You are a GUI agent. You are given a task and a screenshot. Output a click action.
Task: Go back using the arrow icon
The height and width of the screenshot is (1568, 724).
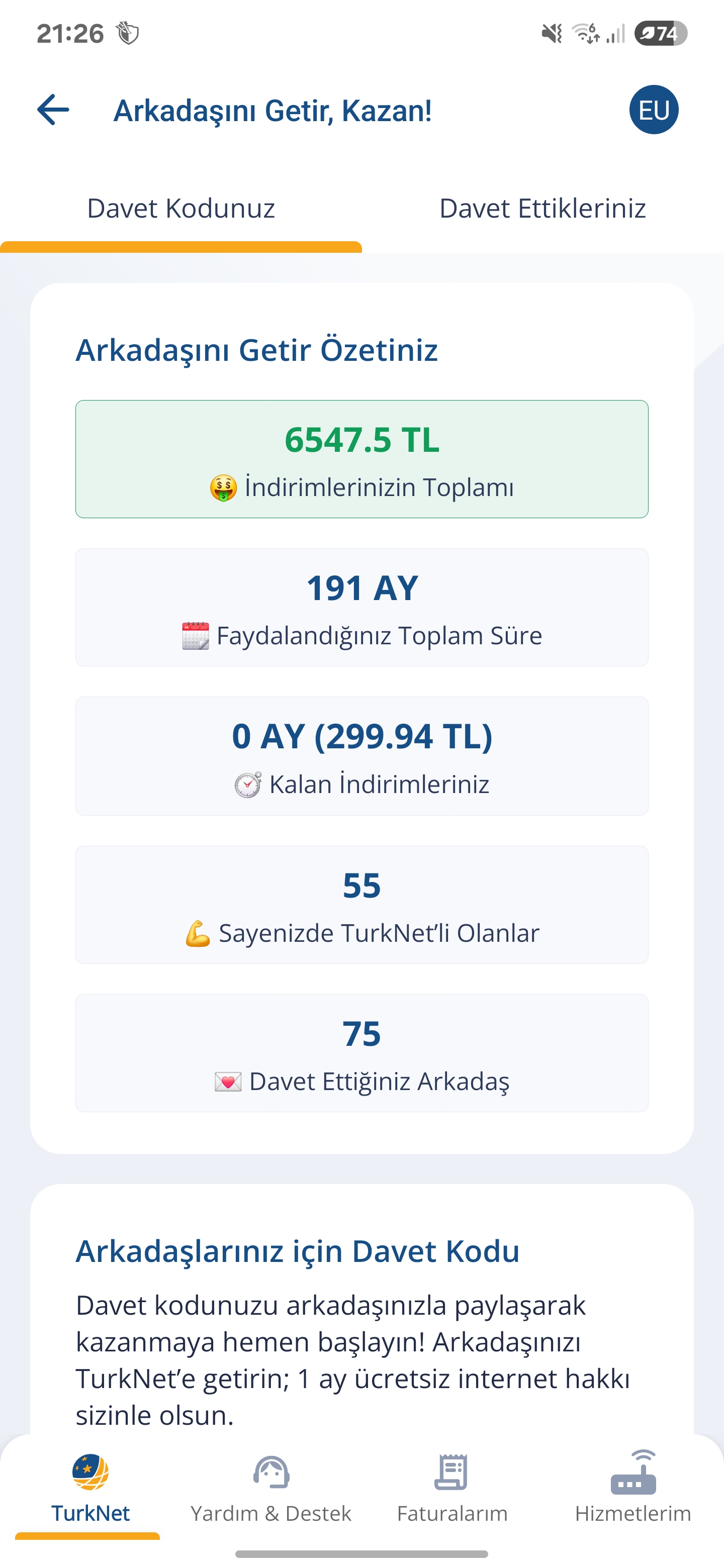coord(53,110)
